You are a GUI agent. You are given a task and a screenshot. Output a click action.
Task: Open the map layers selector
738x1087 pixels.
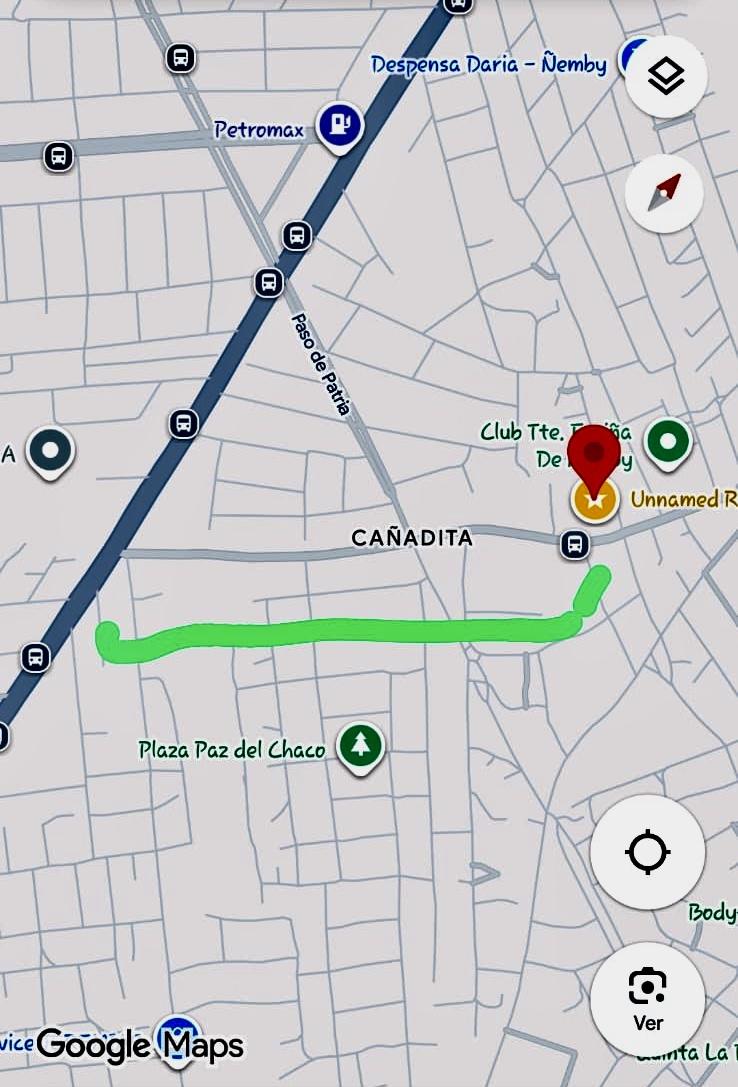point(666,76)
